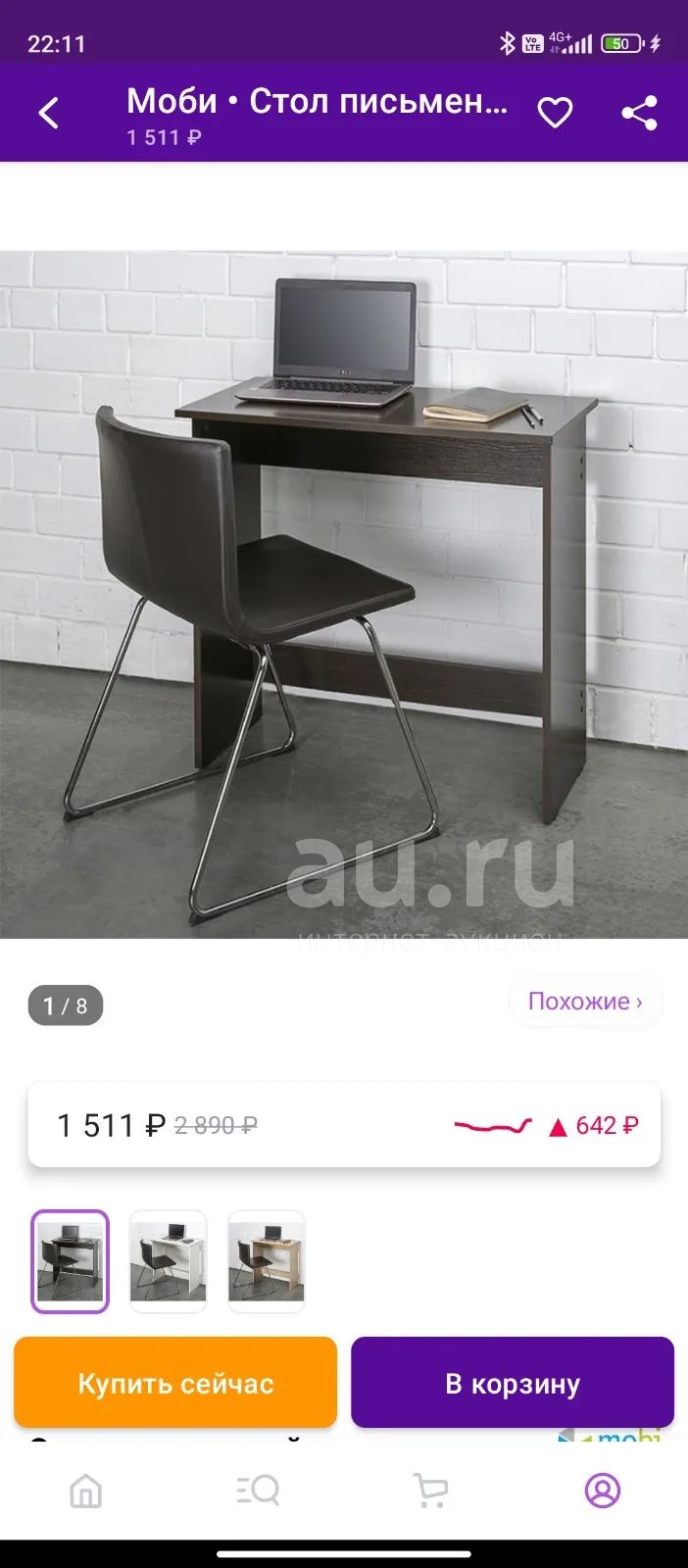Select the white desk color thumbnail

[169, 1261]
